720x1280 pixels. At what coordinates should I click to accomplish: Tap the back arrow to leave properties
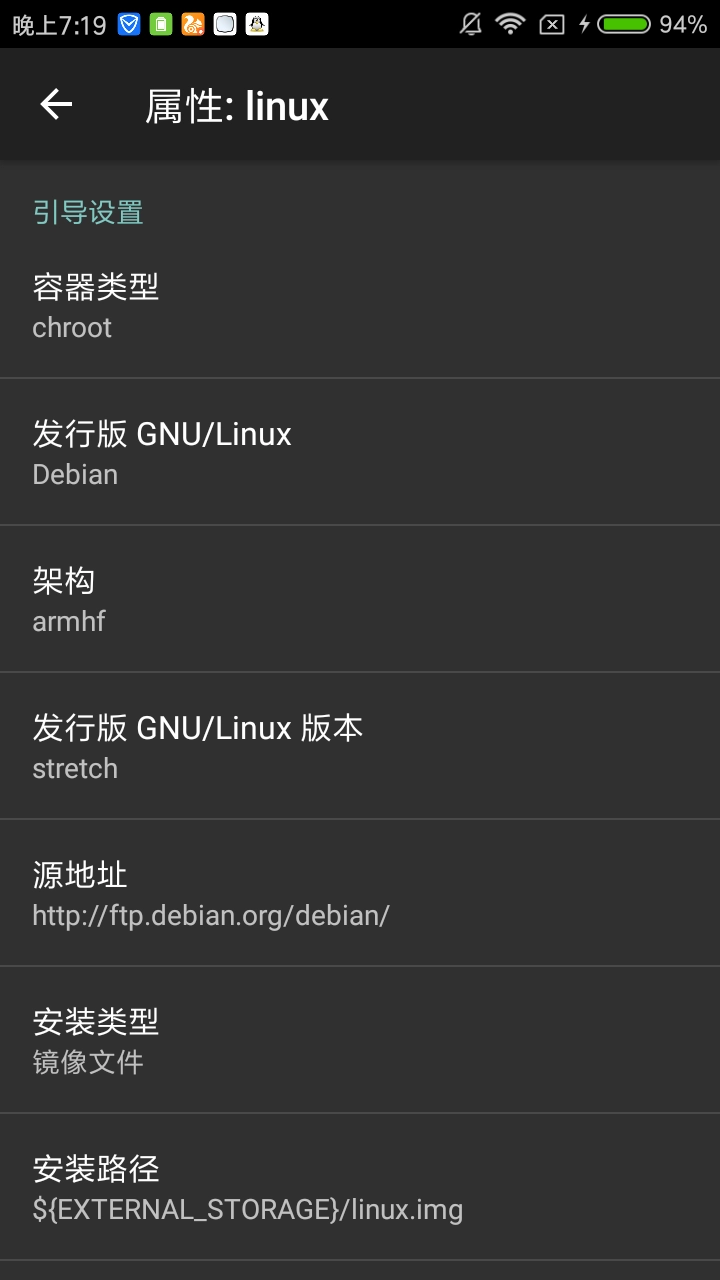56,104
